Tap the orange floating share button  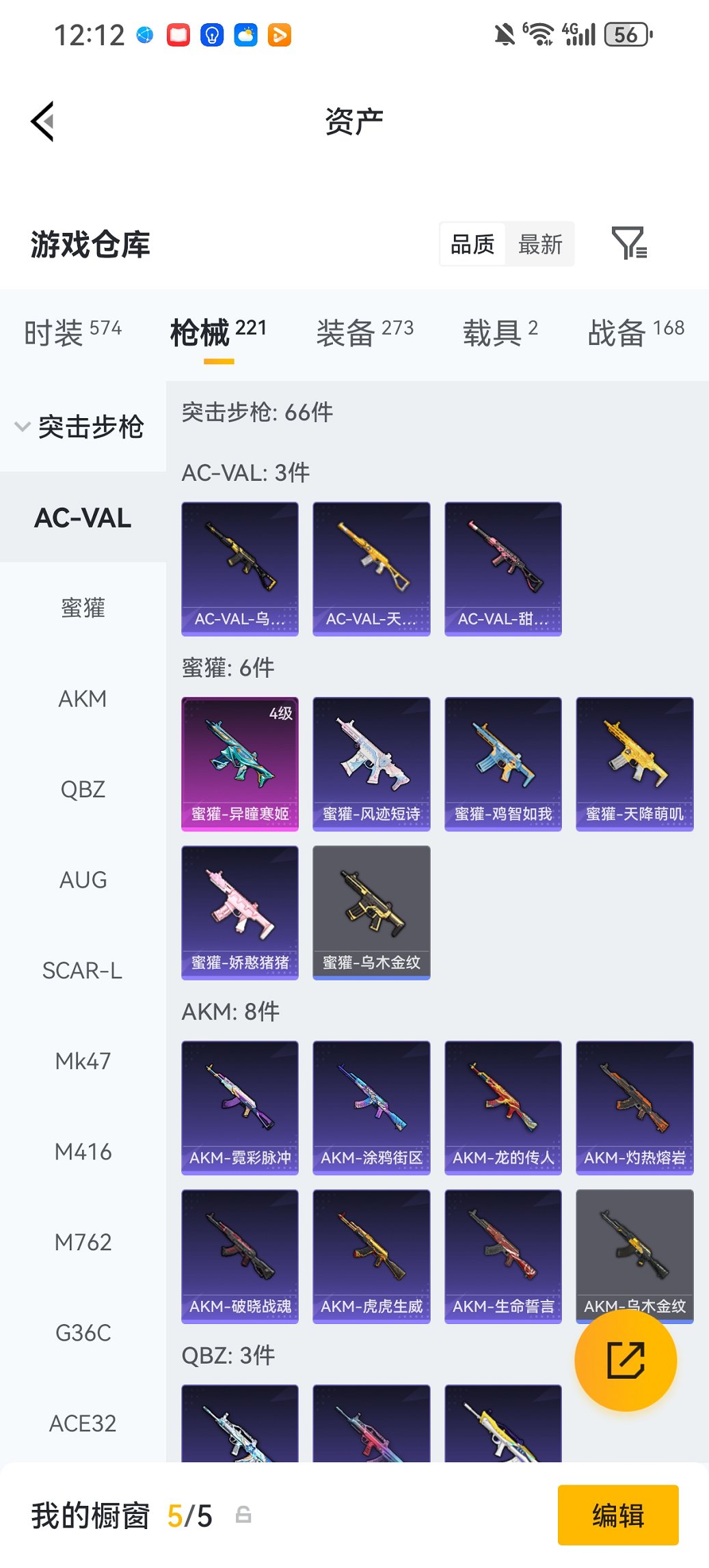coord(626,1360)
